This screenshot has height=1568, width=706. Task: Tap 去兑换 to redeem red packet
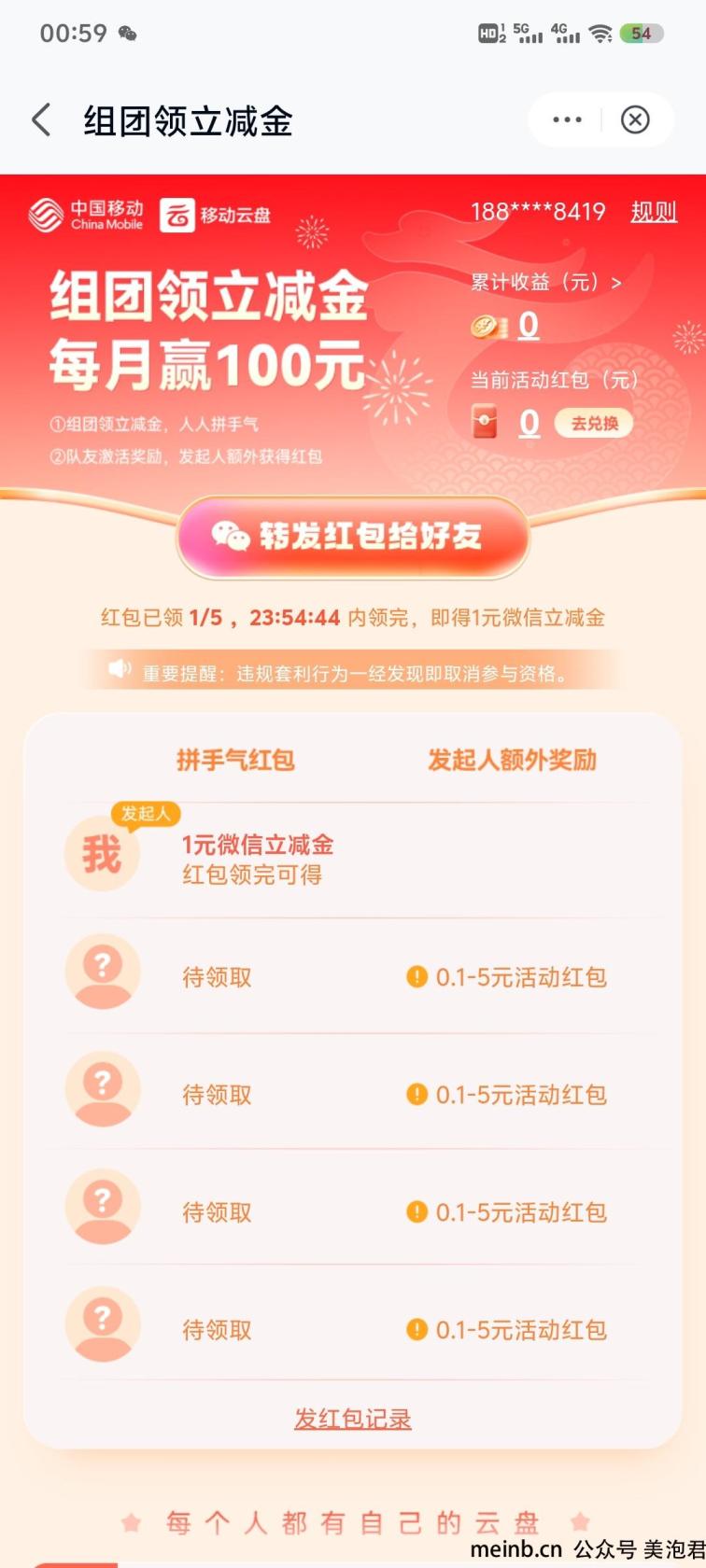coord(594,424)
